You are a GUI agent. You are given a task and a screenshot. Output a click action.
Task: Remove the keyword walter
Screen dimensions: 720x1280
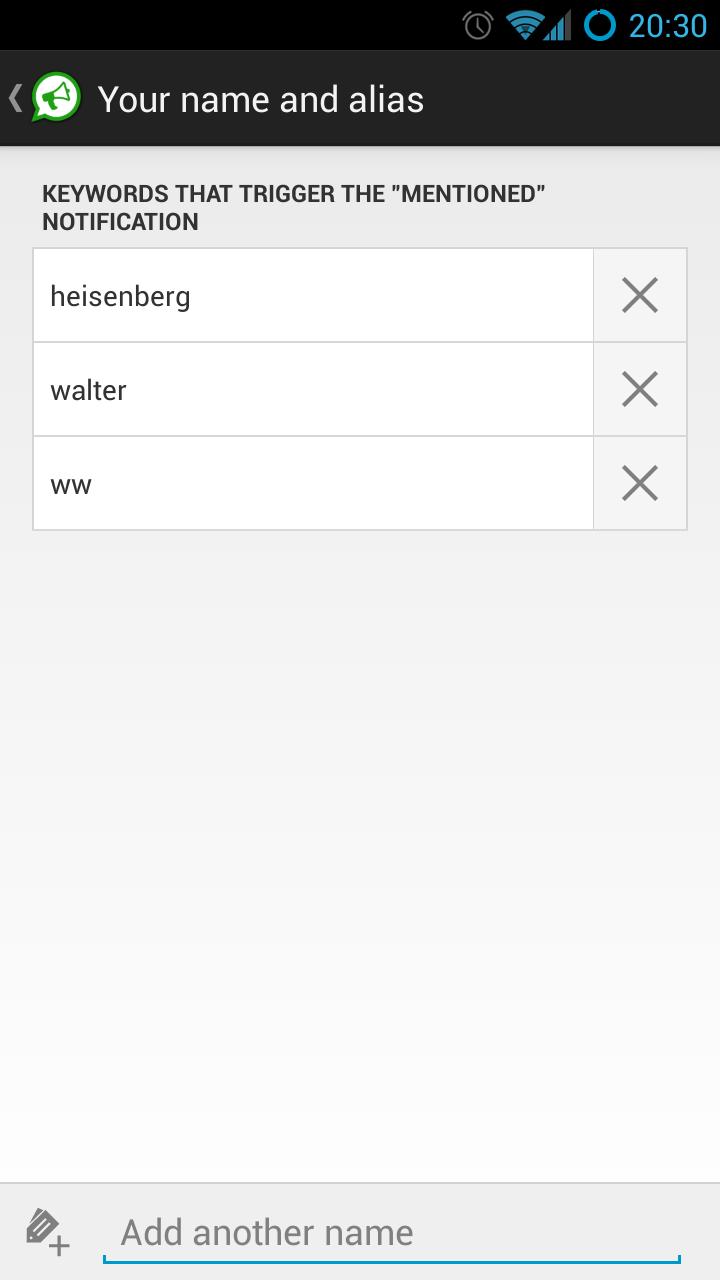tap(639, 389)
